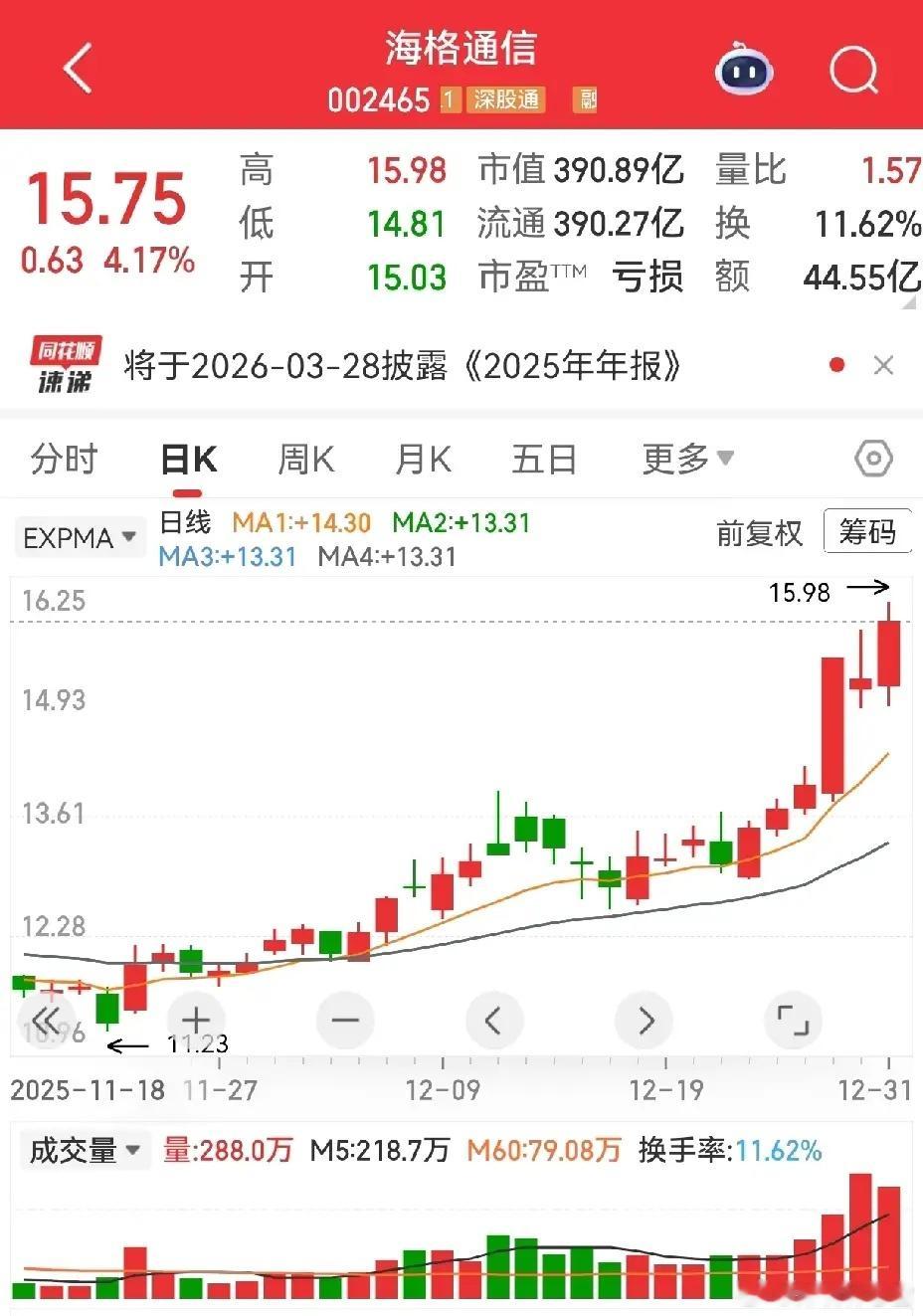Zoom in the K-line chart with plus
The width and height of the screenshot is (923, 1316).
pos(196,1021)
